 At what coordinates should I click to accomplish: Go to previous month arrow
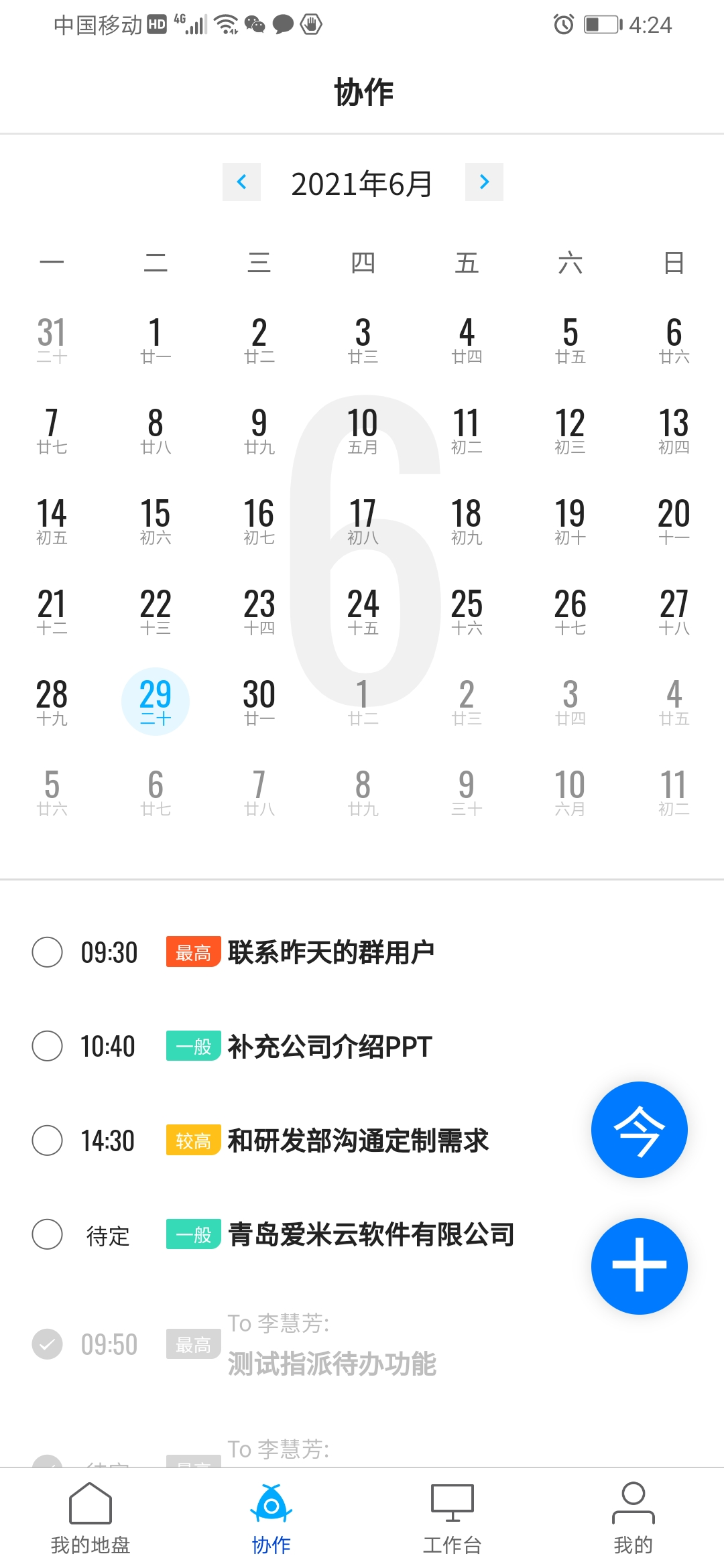[241, 182]
